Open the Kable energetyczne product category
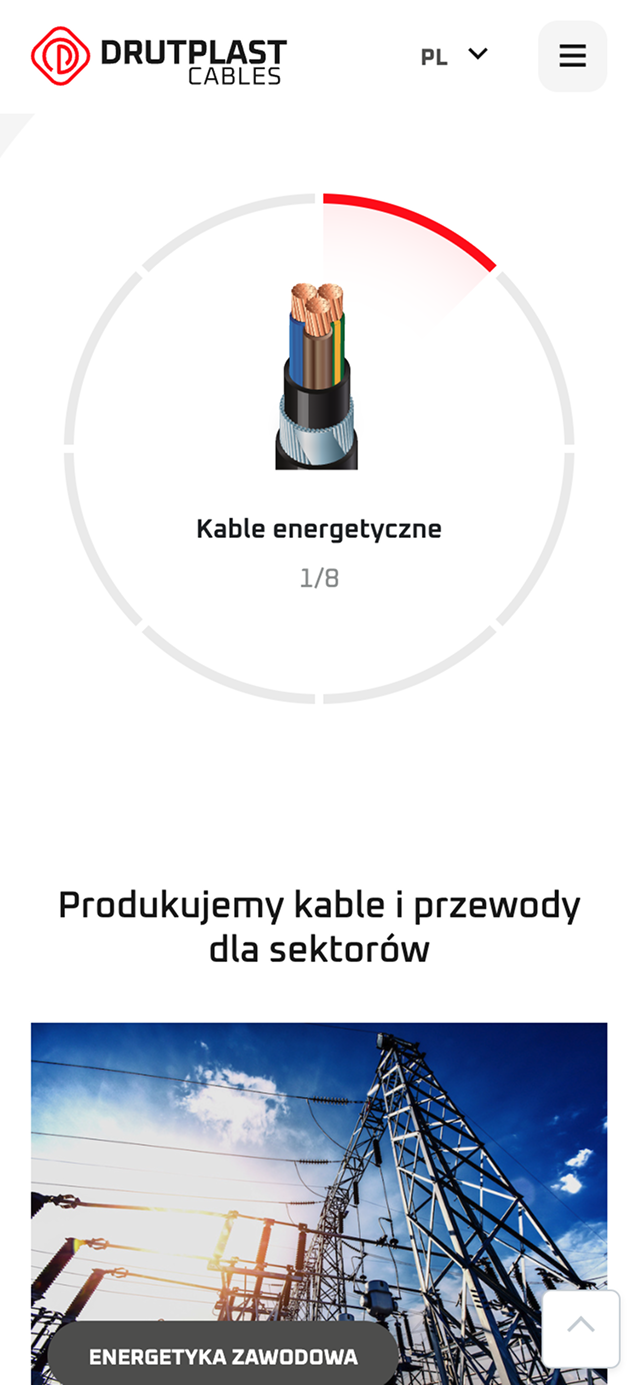This screenshot has height=1386, width=640. 318,528
